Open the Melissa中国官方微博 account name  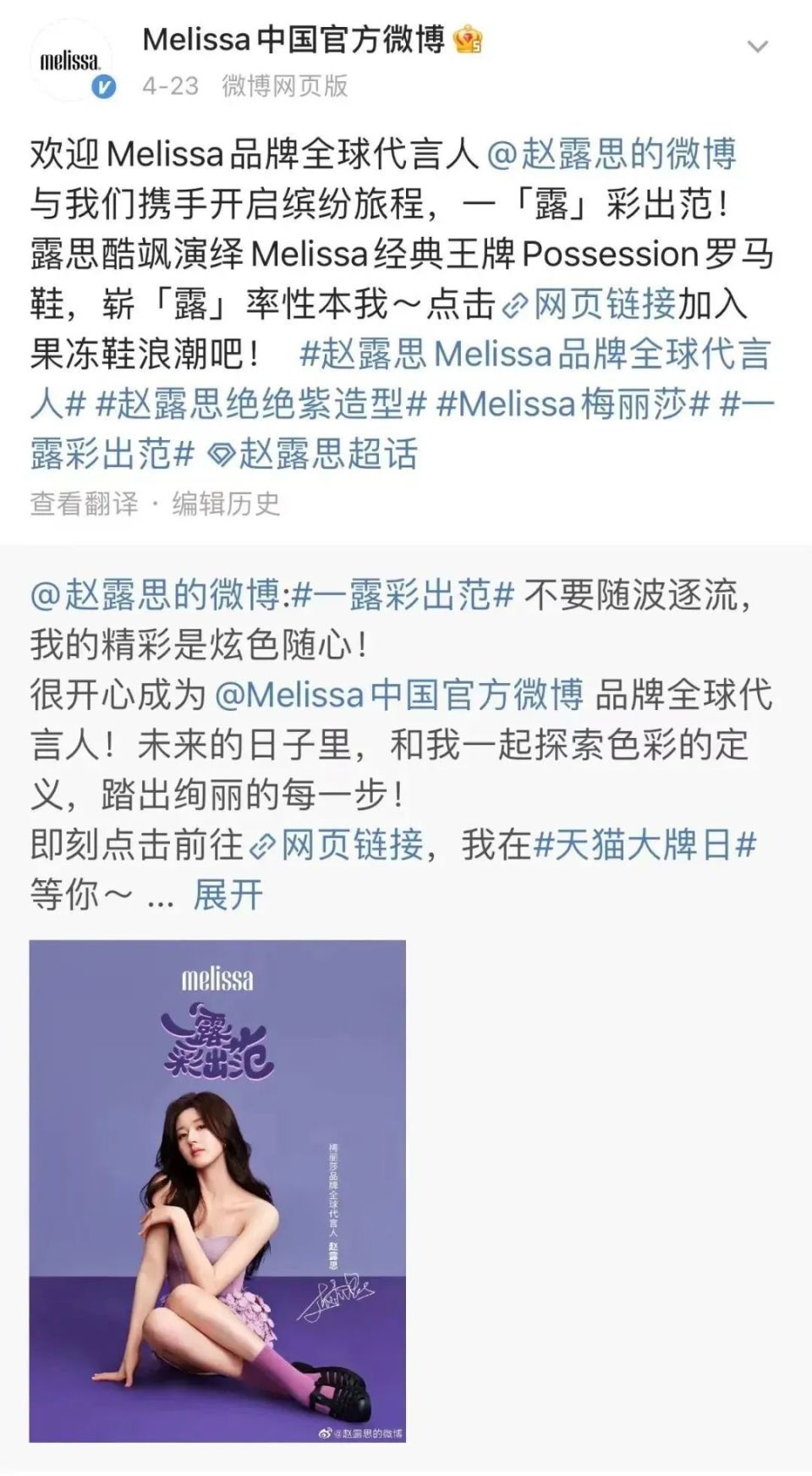click(x=293, y=40)
